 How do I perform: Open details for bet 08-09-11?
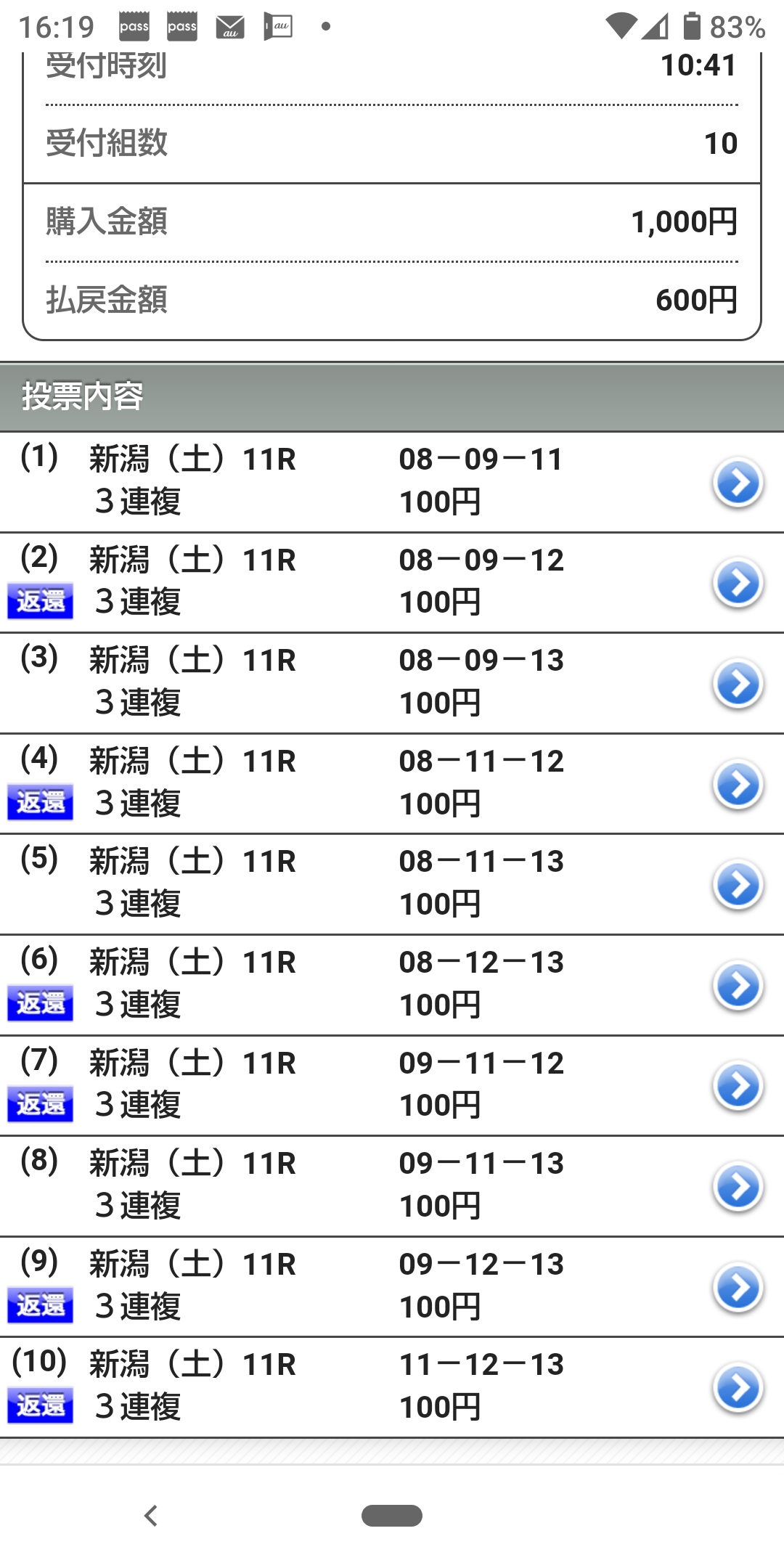click(738, 483)
